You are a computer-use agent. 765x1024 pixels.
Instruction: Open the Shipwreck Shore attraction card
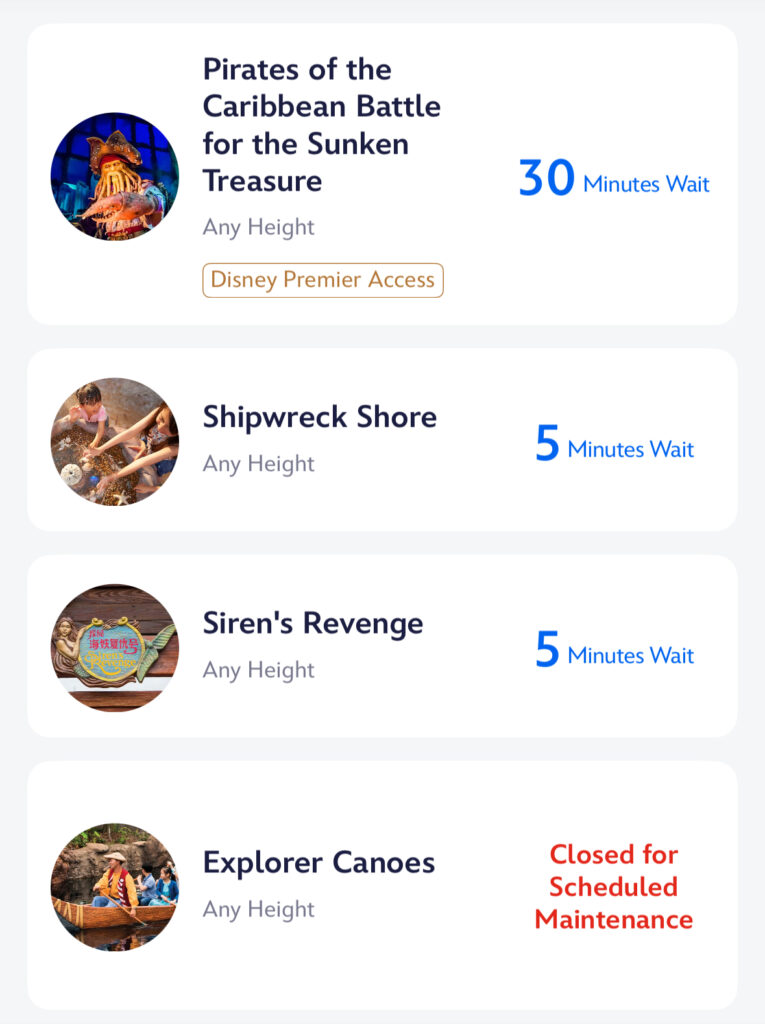[319, 417]
